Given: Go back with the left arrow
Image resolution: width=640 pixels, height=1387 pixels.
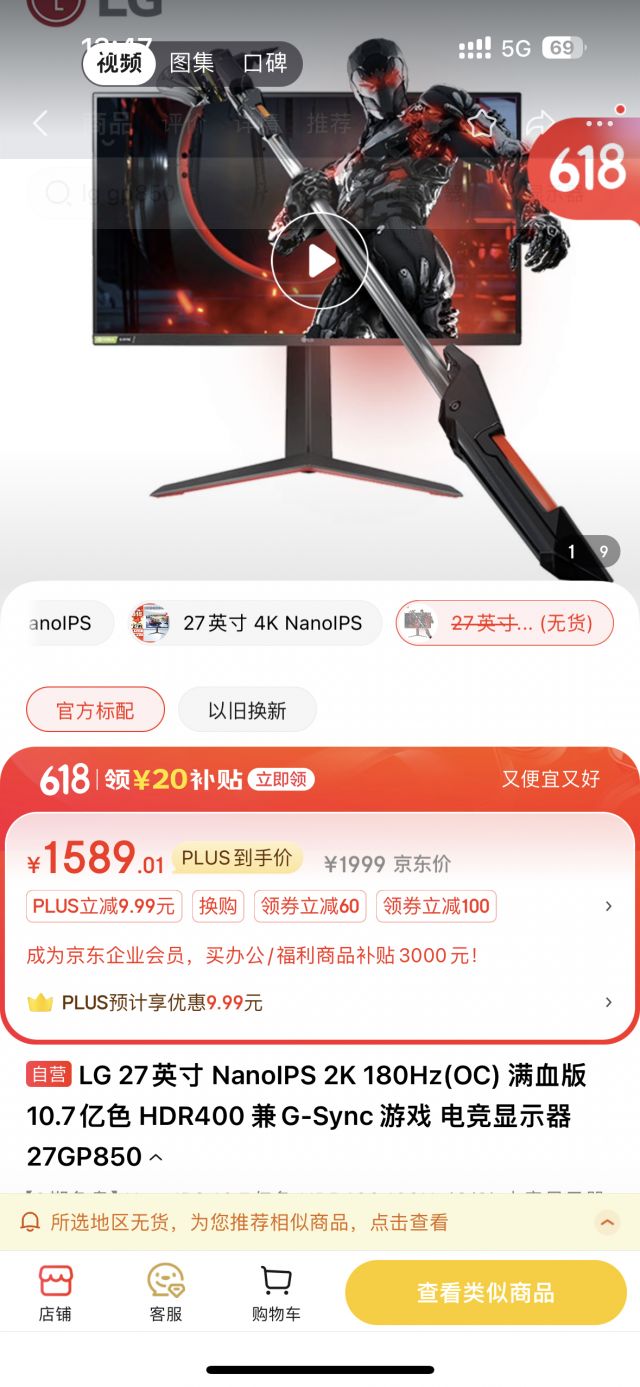Looking at the screenshot, I should coord(40,123).
